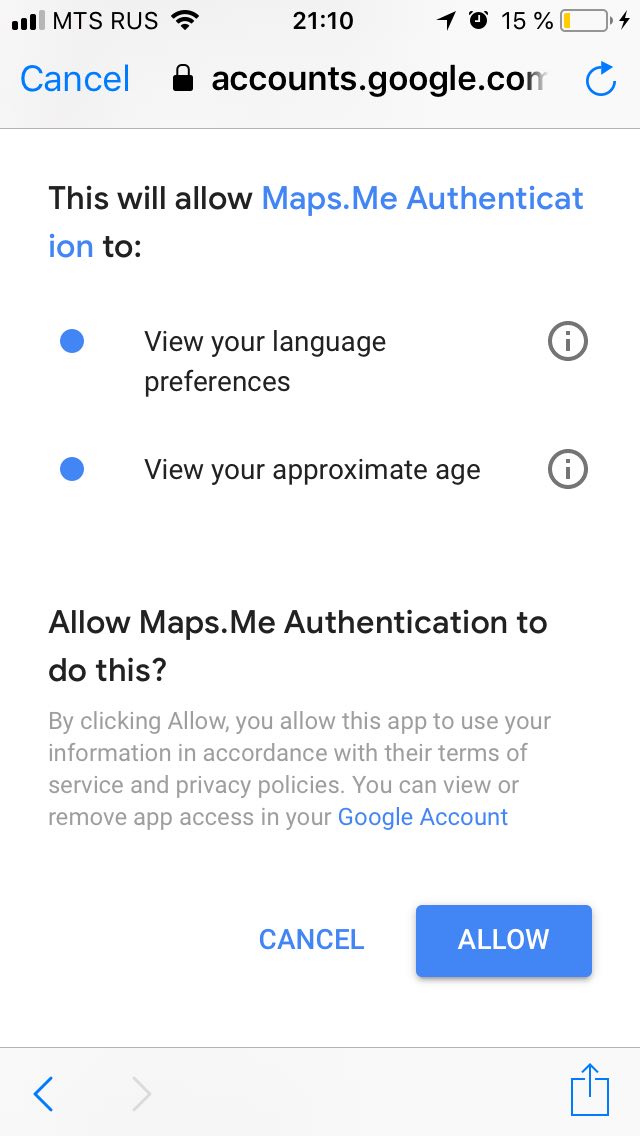Decline access with the CANCEL button
Image resolution: width=640 pixels, height=1136 pixels.
pos(312,940)
